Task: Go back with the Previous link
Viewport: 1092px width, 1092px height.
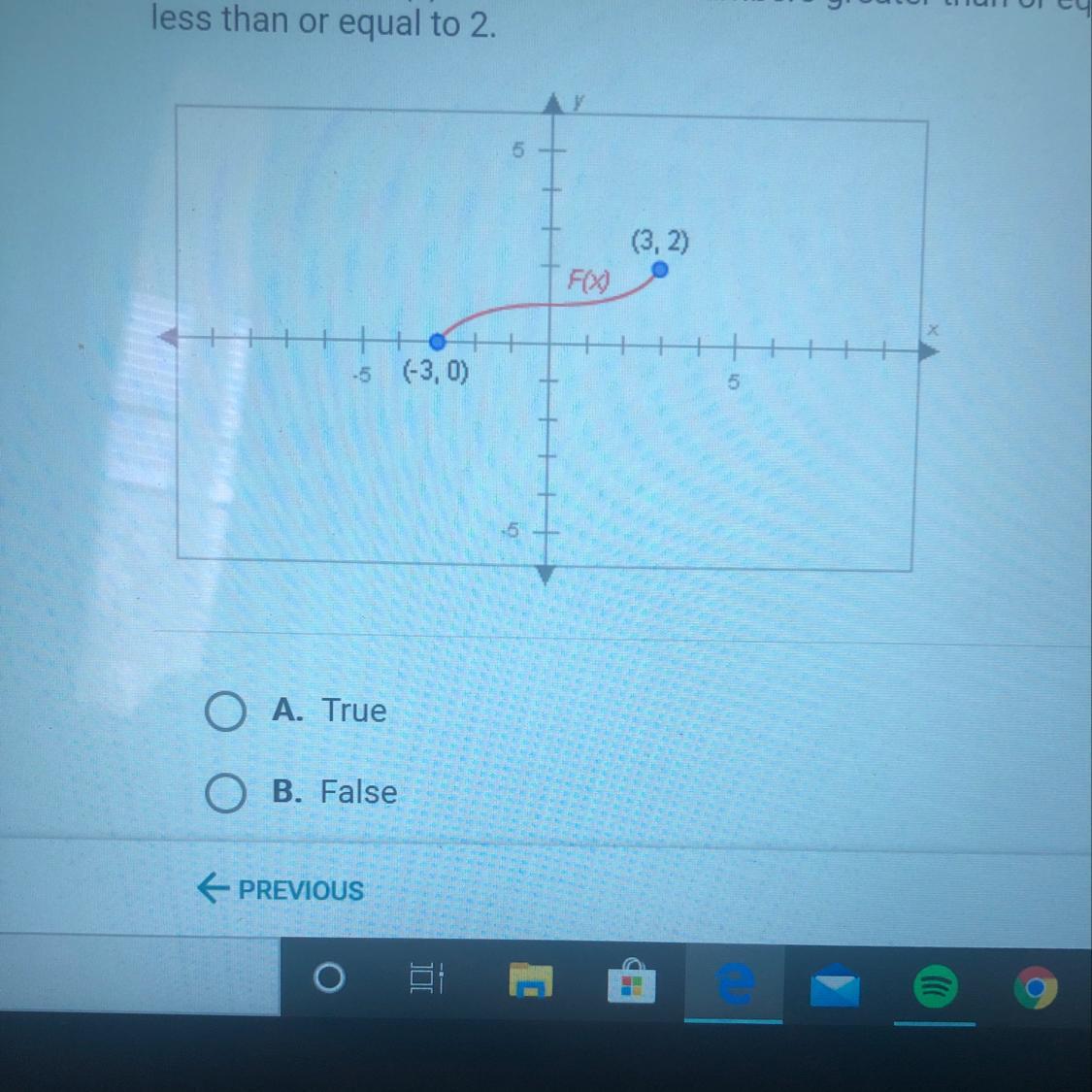Action: (x=281, y=889)
